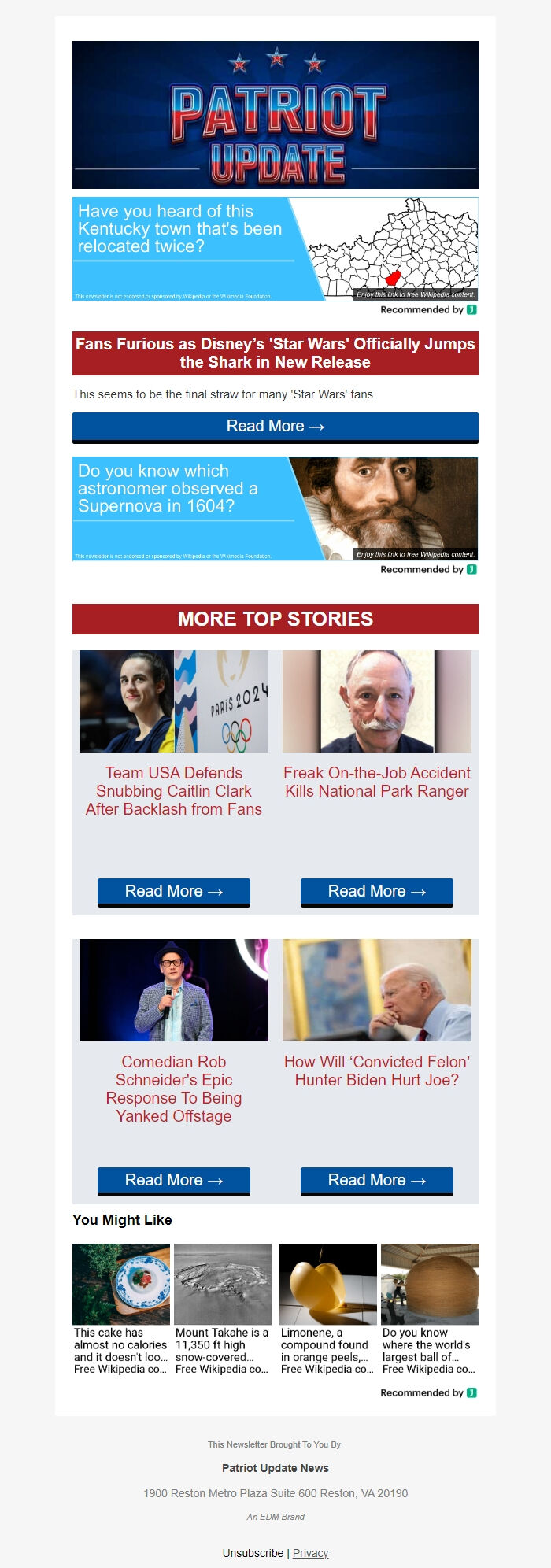Read more about Team USA snubbing Caitlin Clark
551x1568 pixels.
(173, 892)
